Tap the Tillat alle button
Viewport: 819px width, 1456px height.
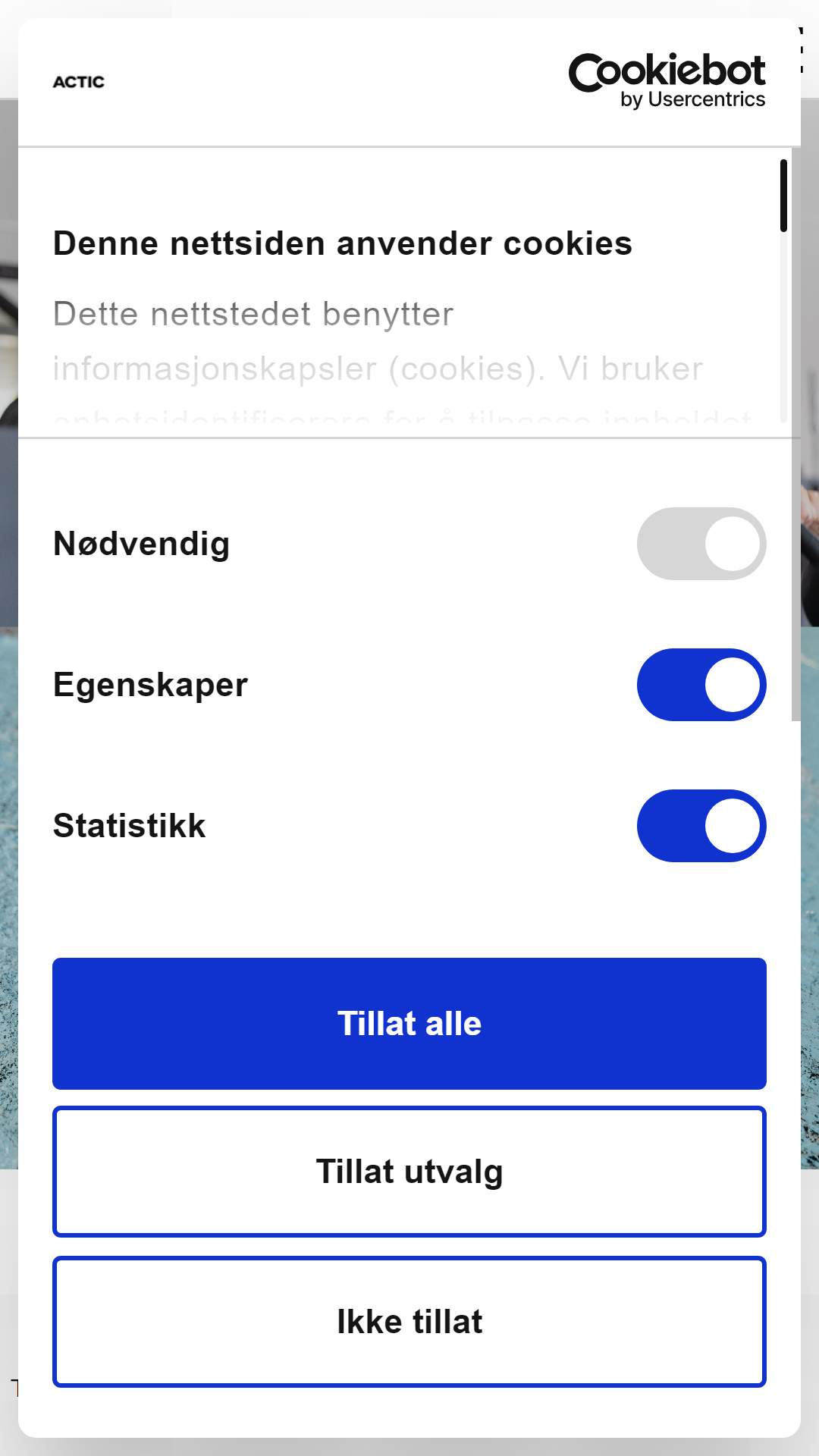(x=409, y=1024)
